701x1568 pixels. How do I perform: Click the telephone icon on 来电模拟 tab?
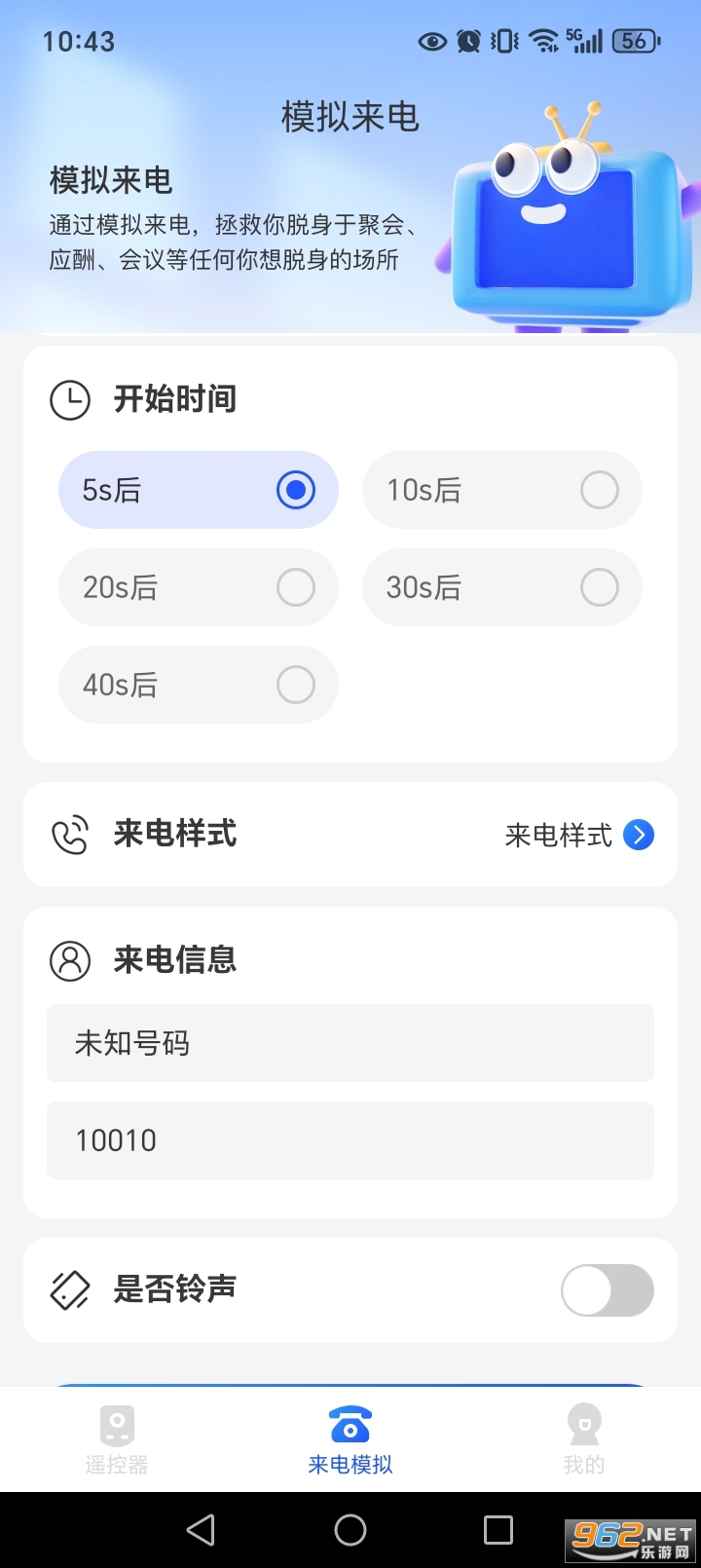point(350,1422)
